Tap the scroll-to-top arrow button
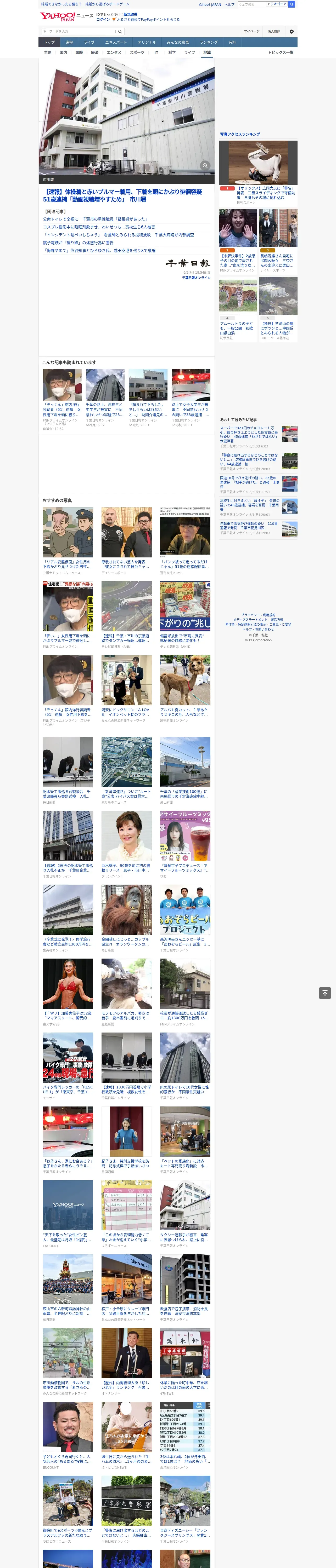This screenshot has width=336, height=1568. [x=325, y=993]
